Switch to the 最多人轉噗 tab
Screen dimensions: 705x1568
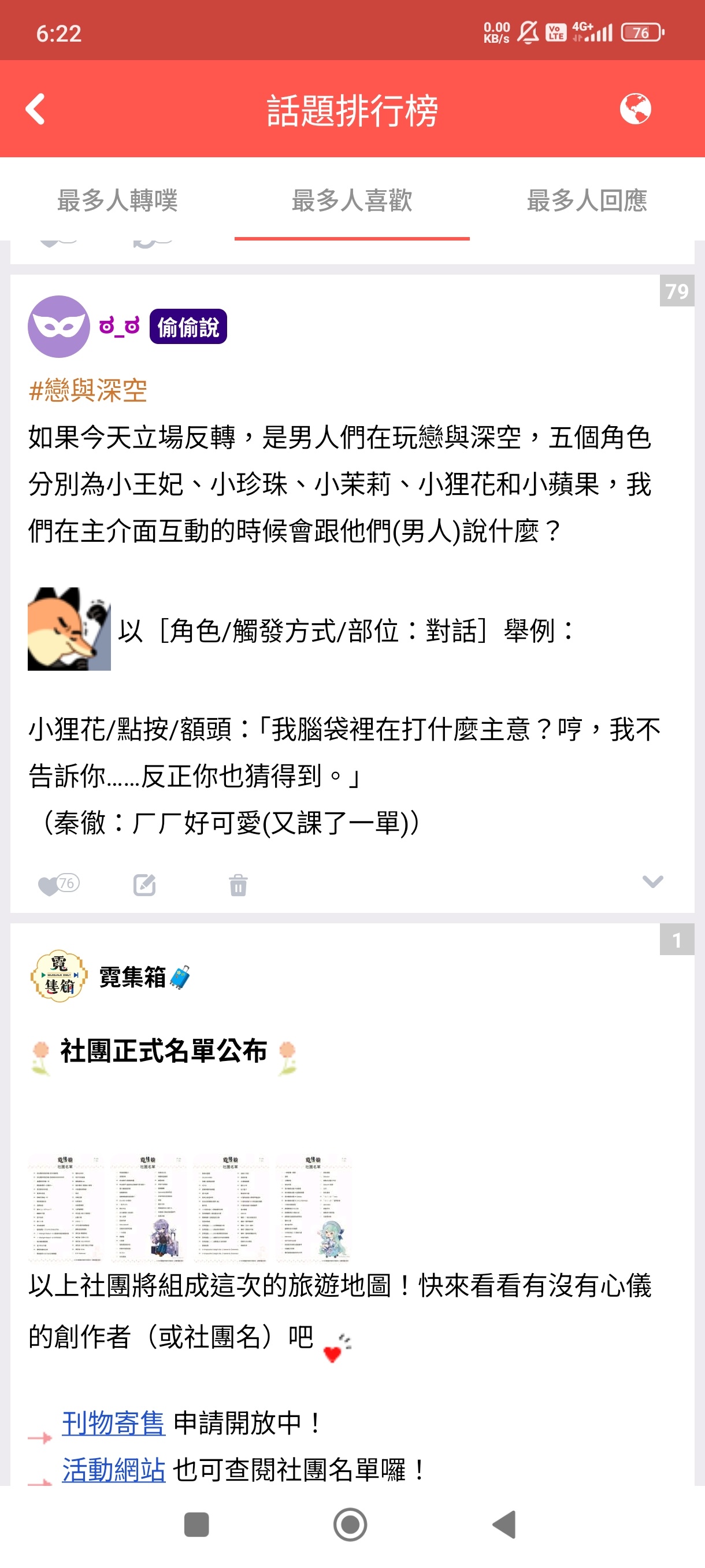pyautogui.click(x=117, y=200)
